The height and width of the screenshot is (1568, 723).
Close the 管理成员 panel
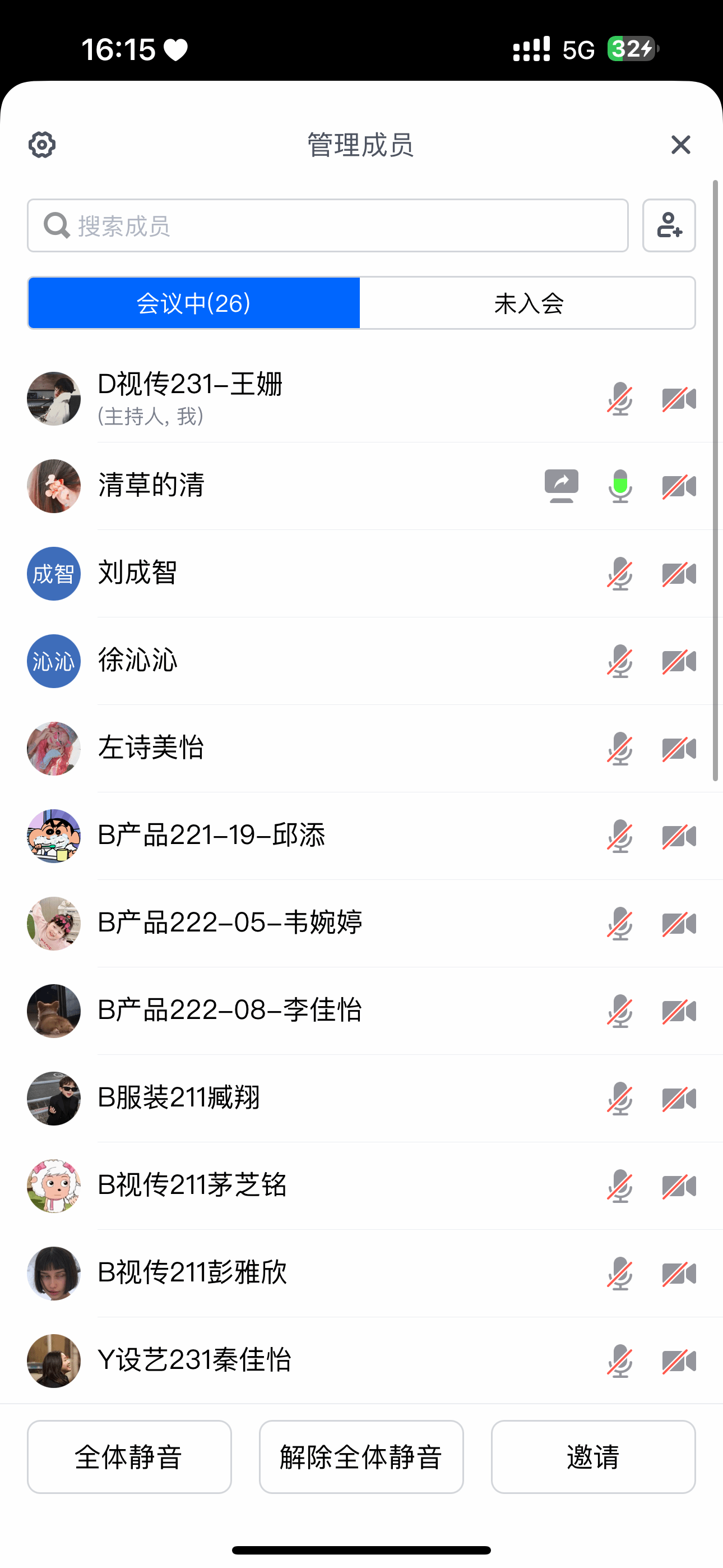pos(680,145)
